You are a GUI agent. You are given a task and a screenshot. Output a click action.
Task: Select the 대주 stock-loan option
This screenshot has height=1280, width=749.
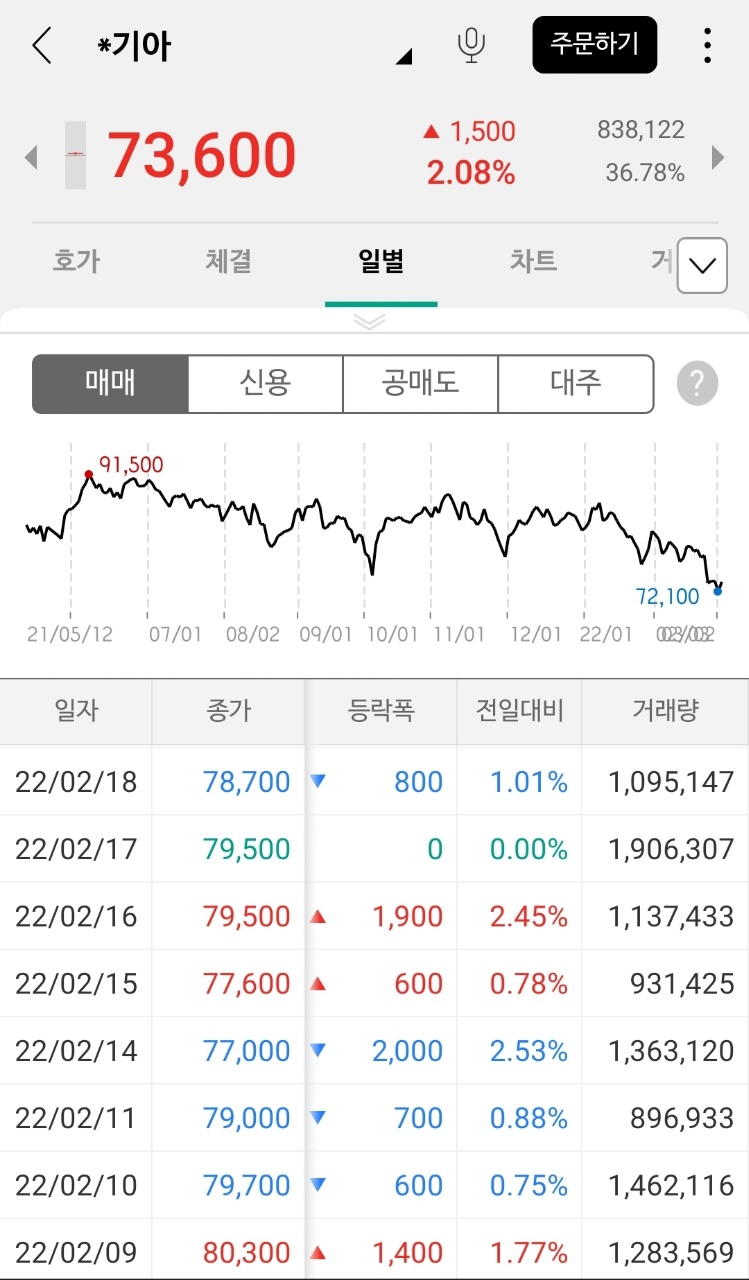click(576, 383)
